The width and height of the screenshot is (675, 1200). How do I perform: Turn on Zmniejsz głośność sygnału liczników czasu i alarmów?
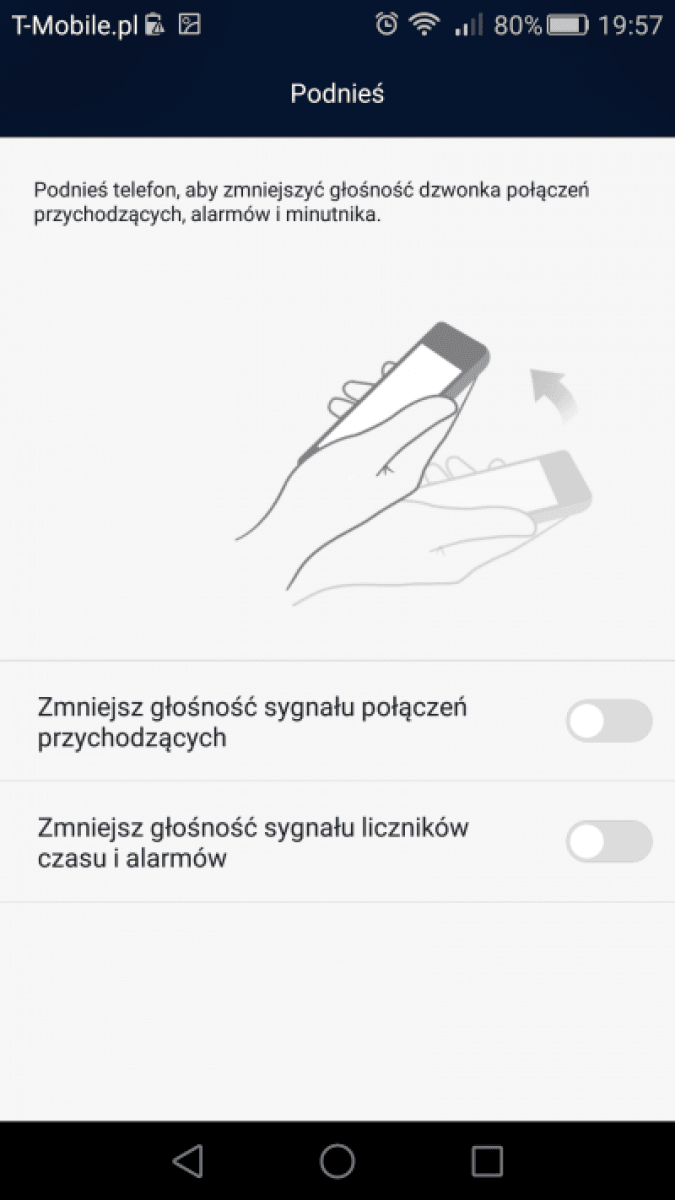click(x=609, y=842)
